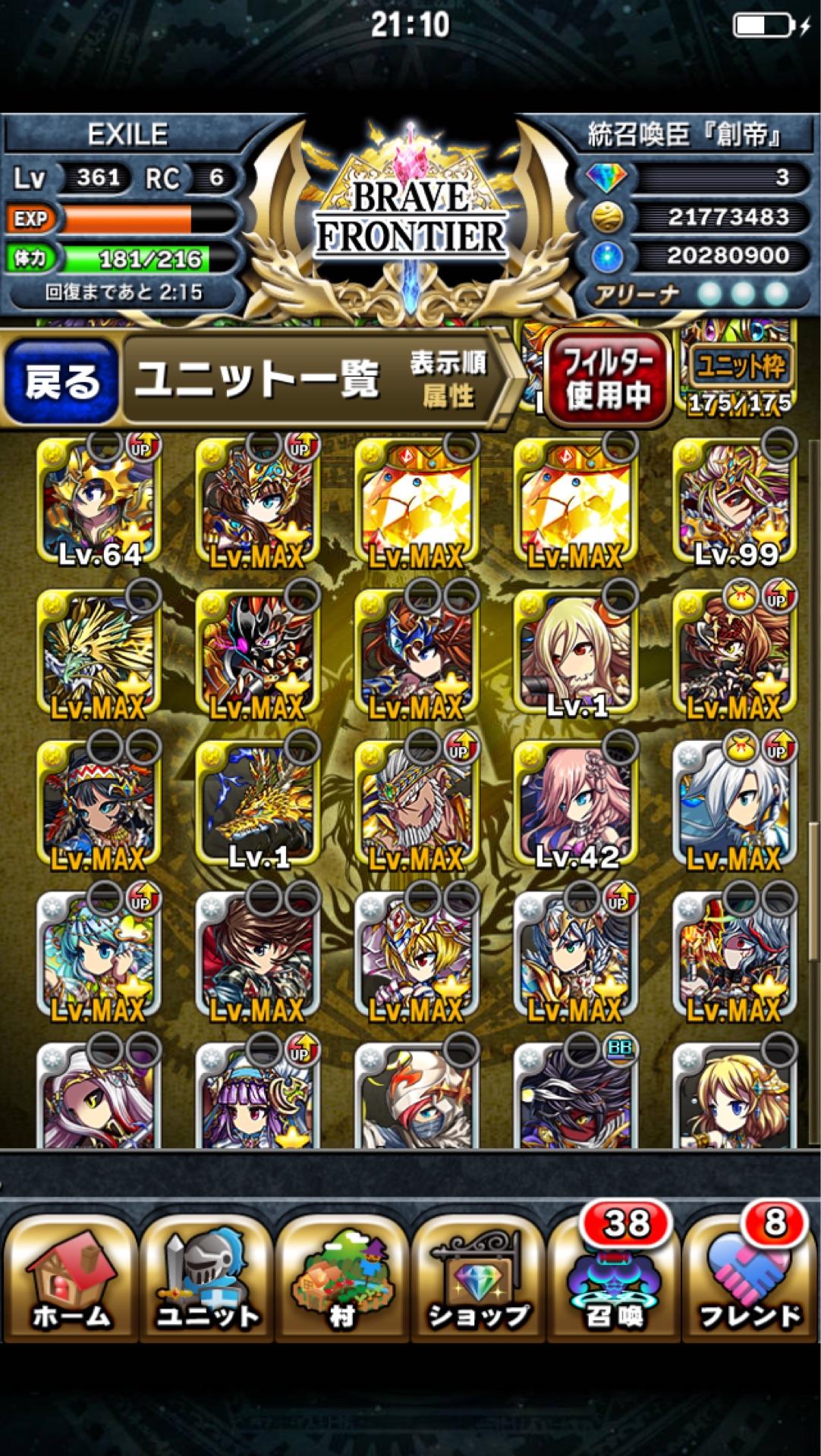Select the unit with the BB badge
Screen dimensions: 821x1456
click(x=575, y=1096)
